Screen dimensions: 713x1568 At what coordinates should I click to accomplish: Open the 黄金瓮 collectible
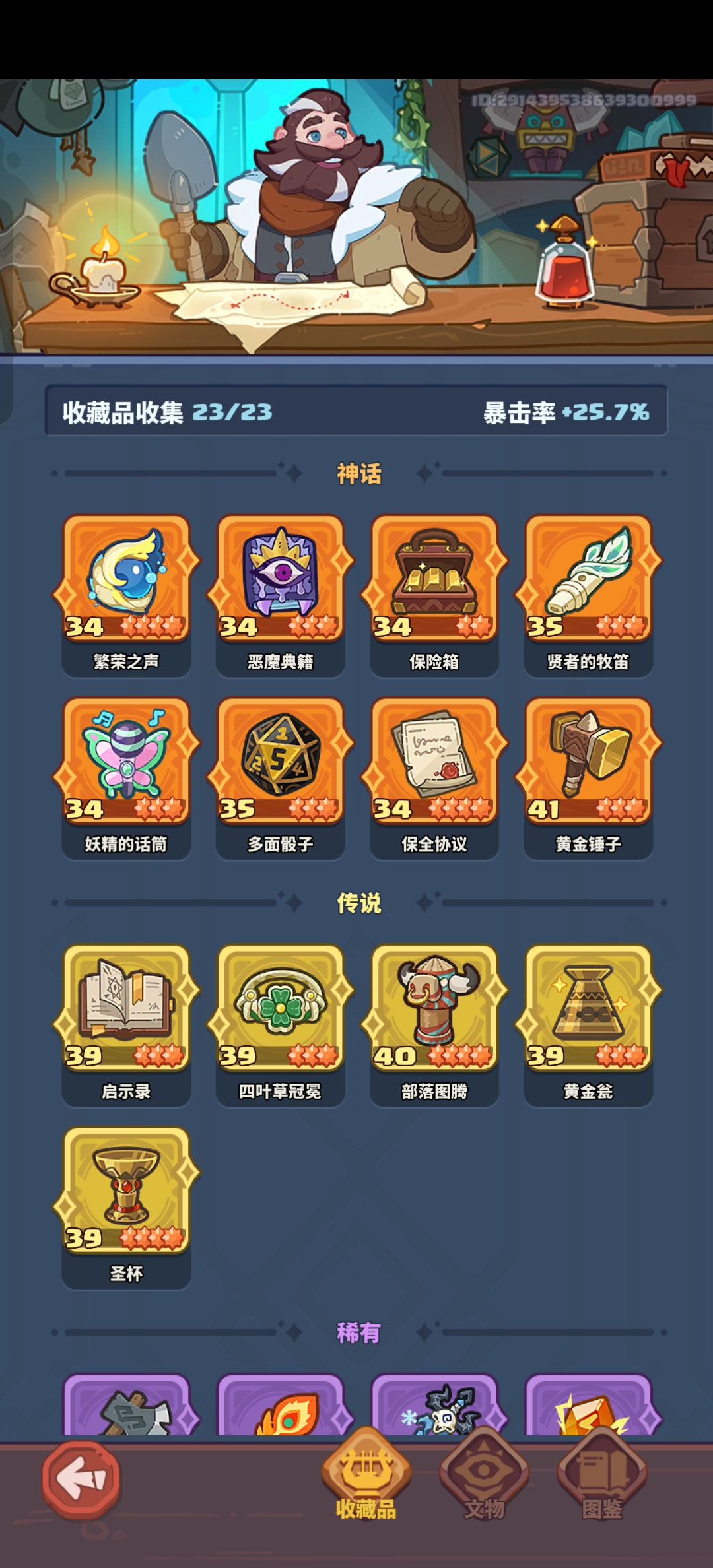coord(588,1026)
